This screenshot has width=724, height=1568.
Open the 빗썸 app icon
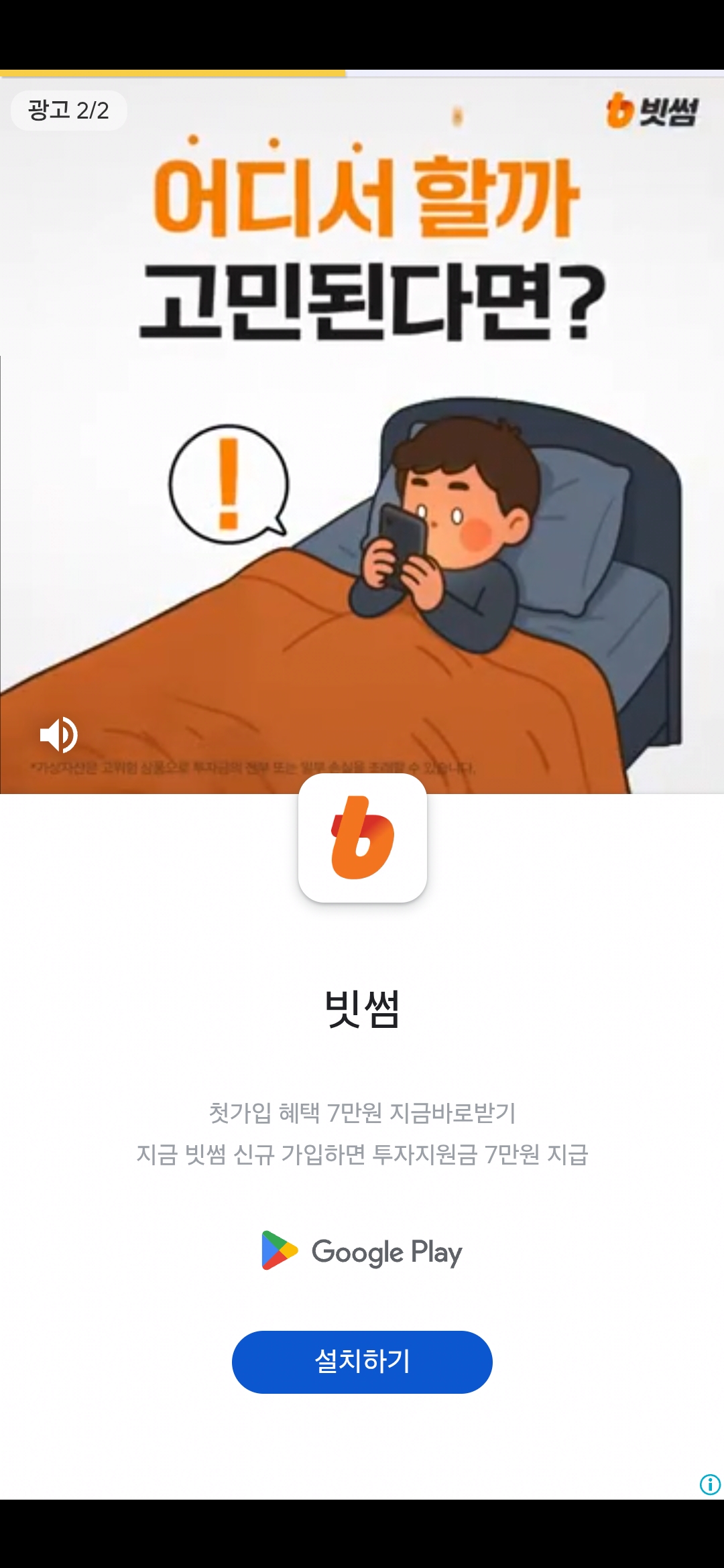(362, 838)
